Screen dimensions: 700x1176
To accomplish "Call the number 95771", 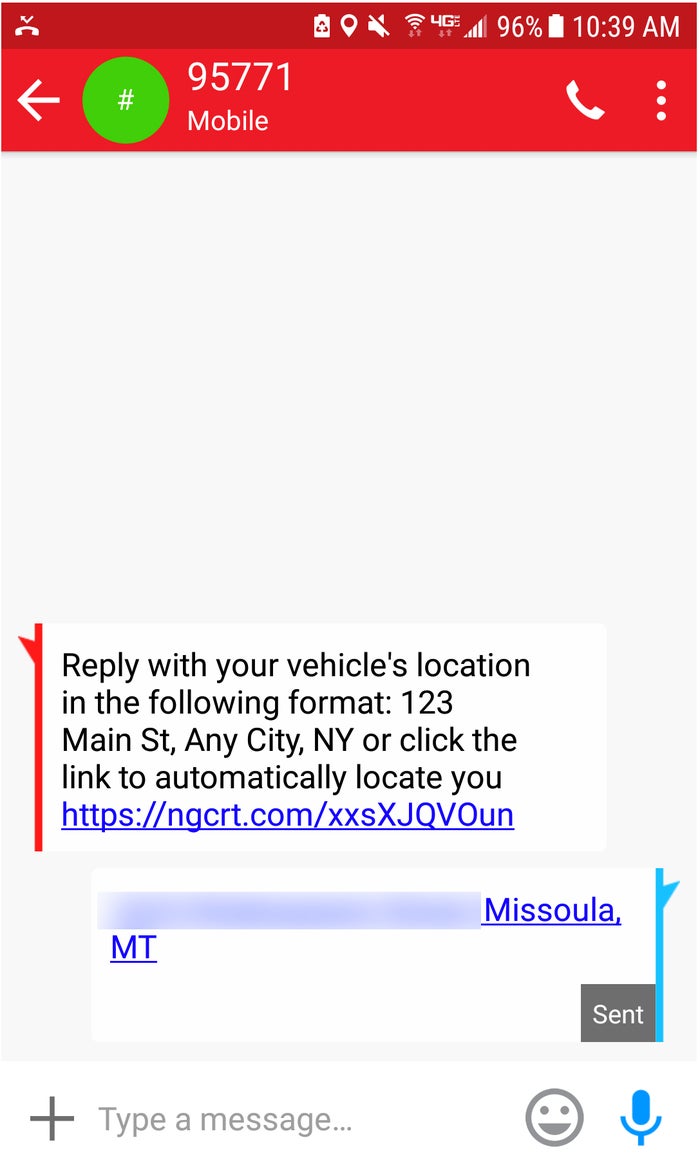I will 585,100.
